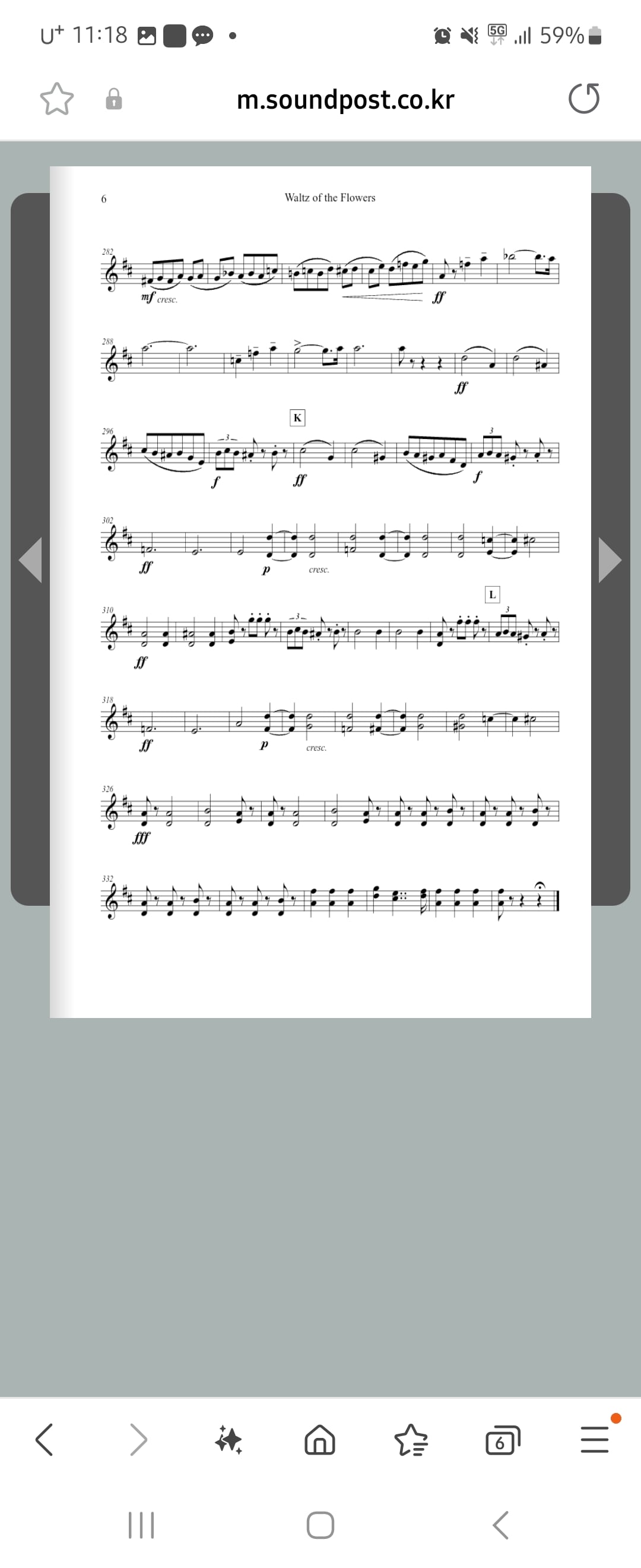Go to the previous sheet music page
The width and height of the screenshot is (641, 1568).
coord(30,559)
